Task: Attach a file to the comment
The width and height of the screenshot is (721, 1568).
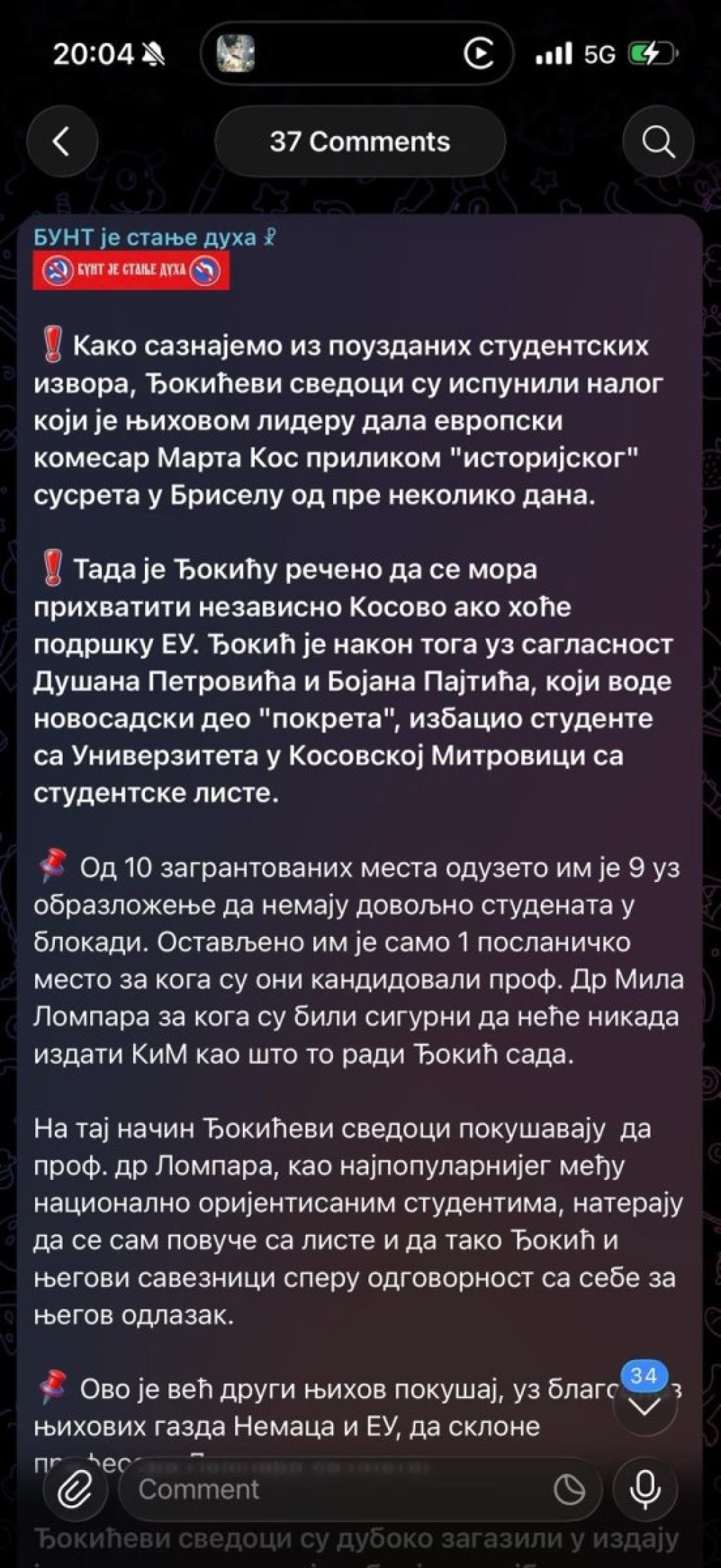Action: 75,1490
